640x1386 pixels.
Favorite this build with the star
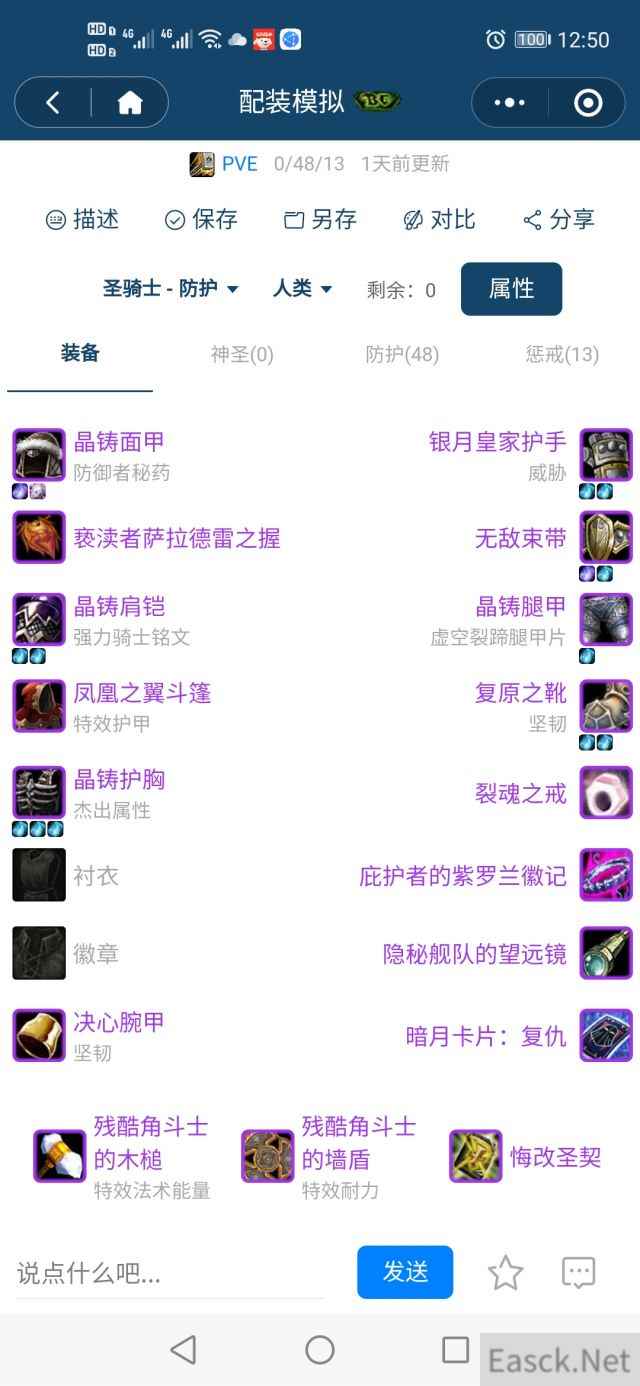[x=506, y=1272]
